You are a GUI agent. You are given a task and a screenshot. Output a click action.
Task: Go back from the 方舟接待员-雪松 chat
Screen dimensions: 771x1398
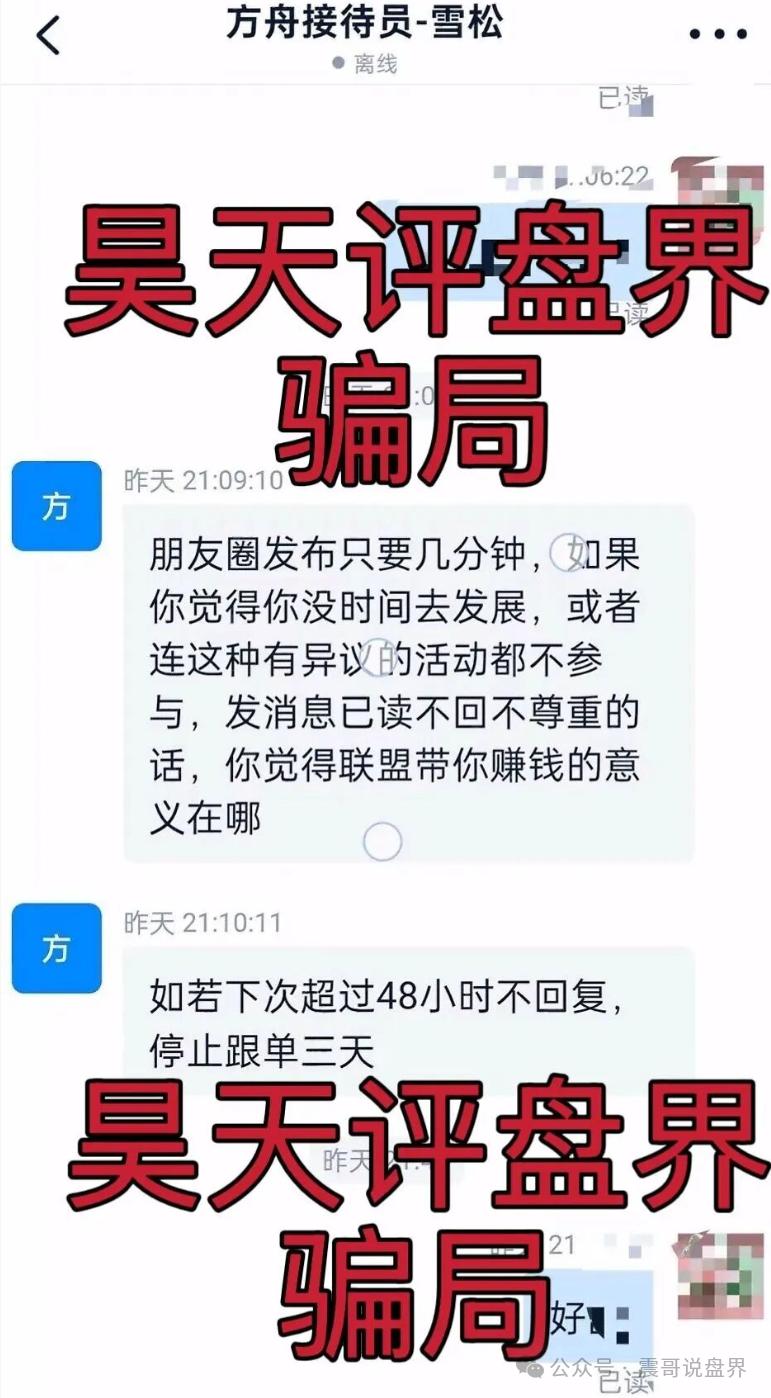48,35
